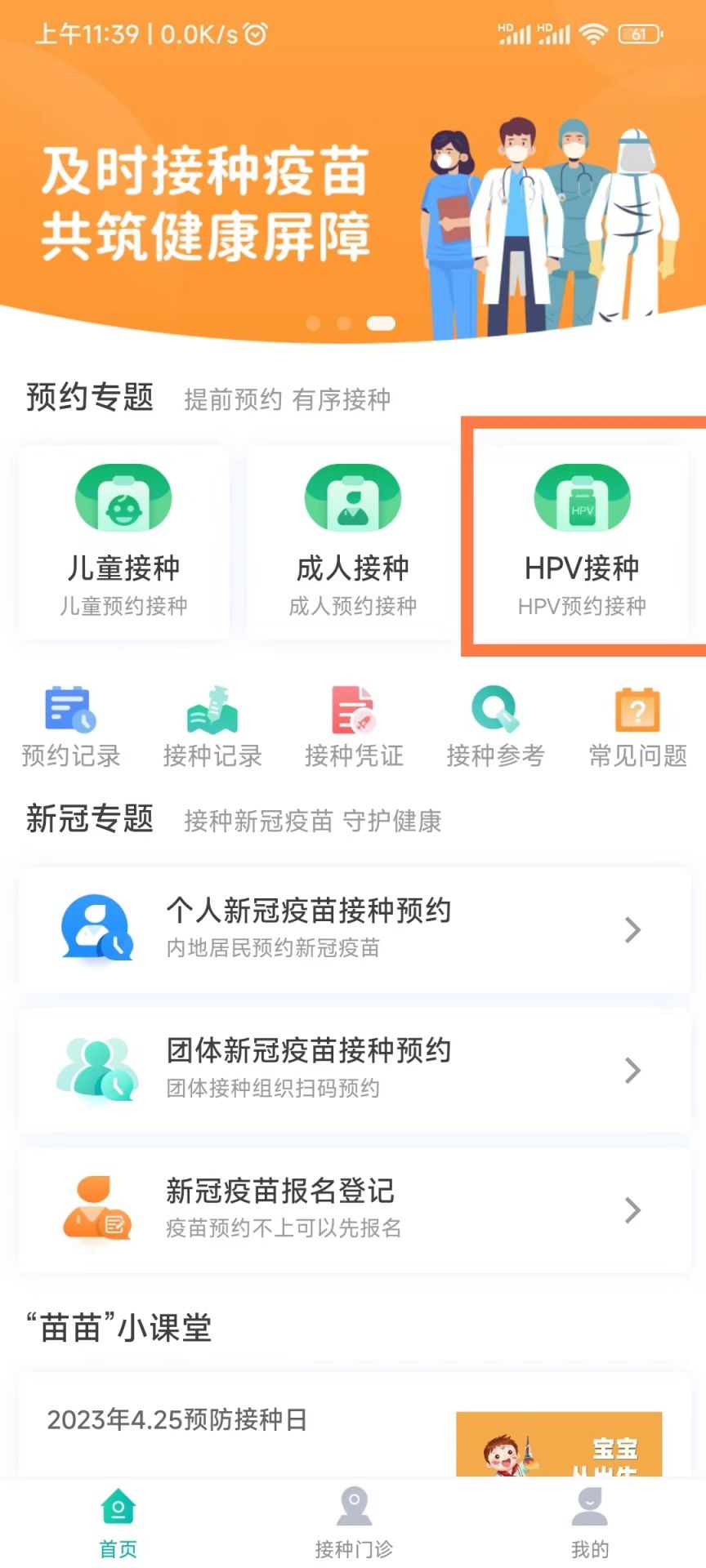Open the 预约记录 (appointment records) icon
706x1568 pixels.
(x=69, y=723)
